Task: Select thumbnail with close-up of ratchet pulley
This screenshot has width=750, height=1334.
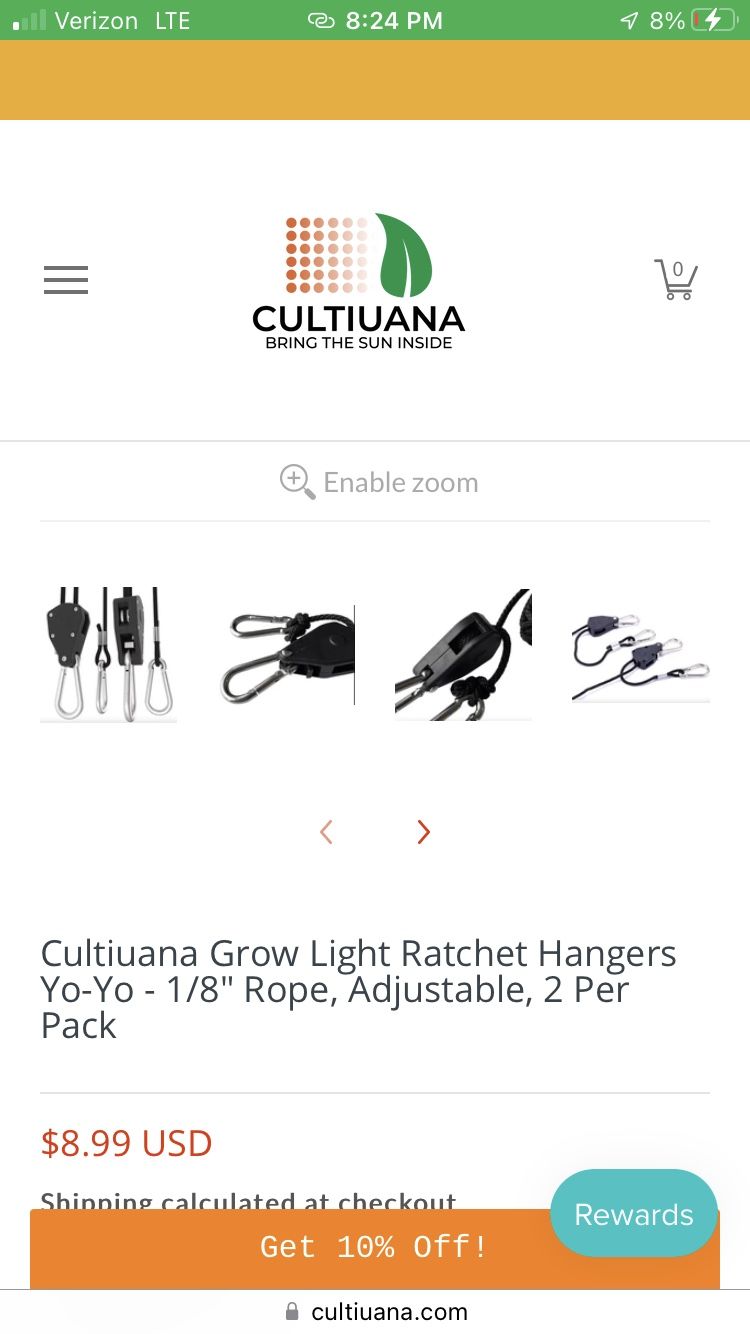Action: [x=463, y=654]
